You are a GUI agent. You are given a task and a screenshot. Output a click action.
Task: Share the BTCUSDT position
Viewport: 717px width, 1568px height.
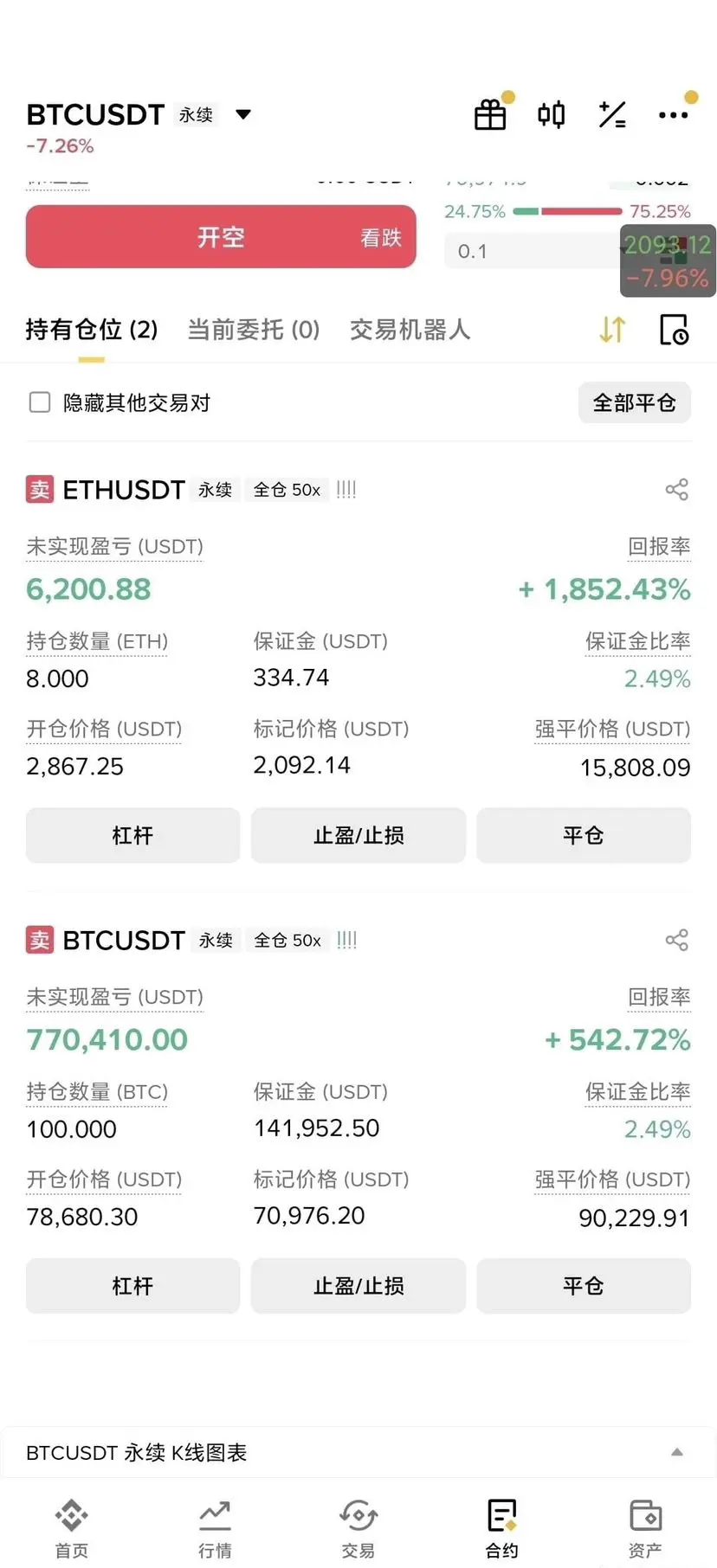(676, 940)
